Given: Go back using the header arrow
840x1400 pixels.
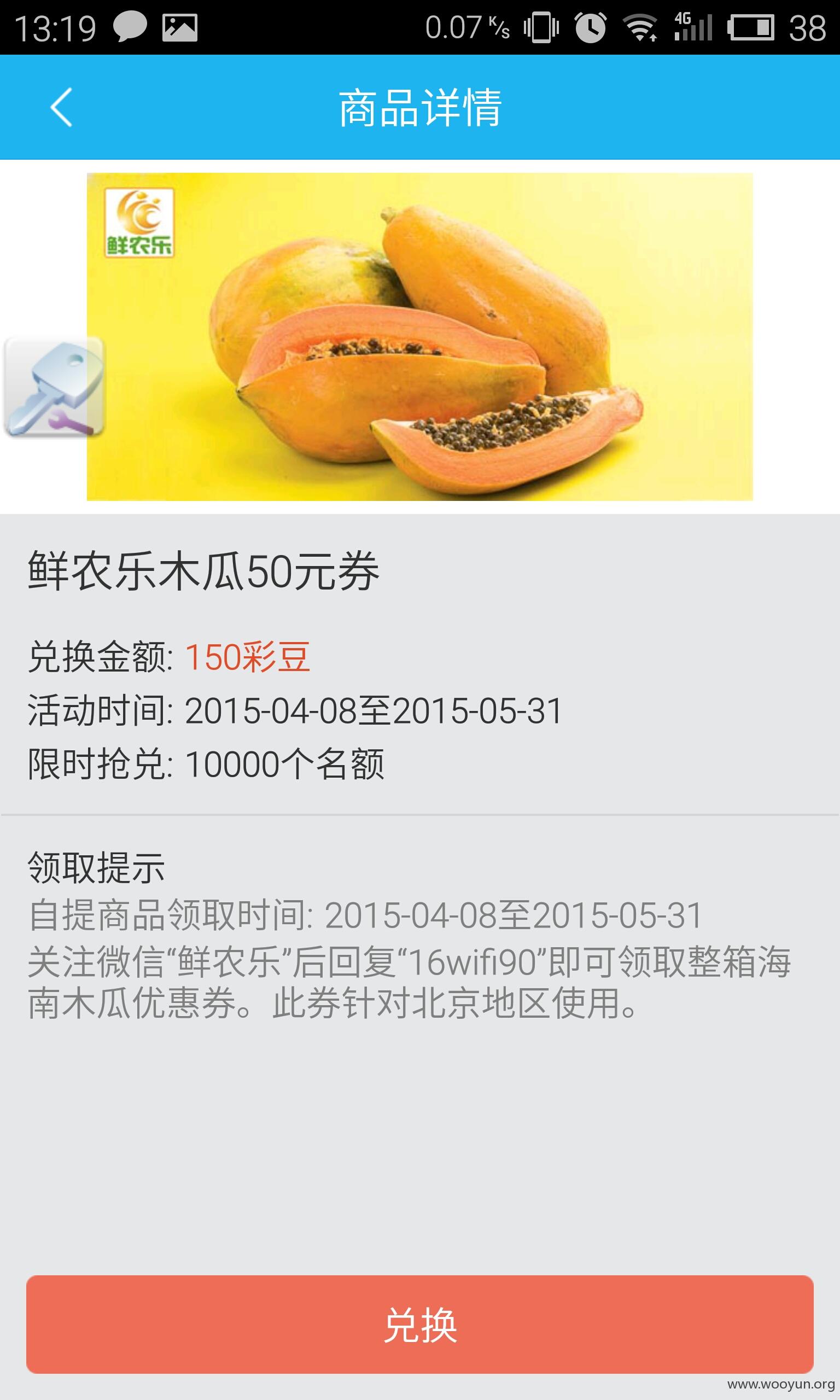Looking at the screenshot, I should [x=61, y=107].
